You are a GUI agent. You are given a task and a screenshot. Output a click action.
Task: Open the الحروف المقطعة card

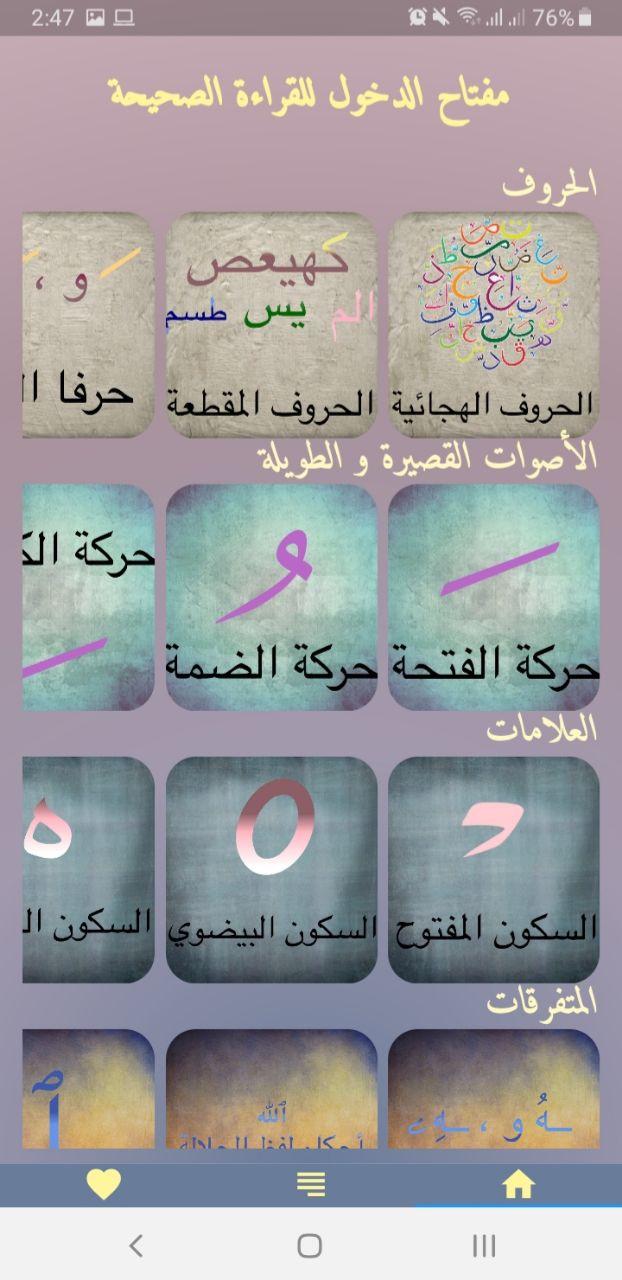(272, 325)
